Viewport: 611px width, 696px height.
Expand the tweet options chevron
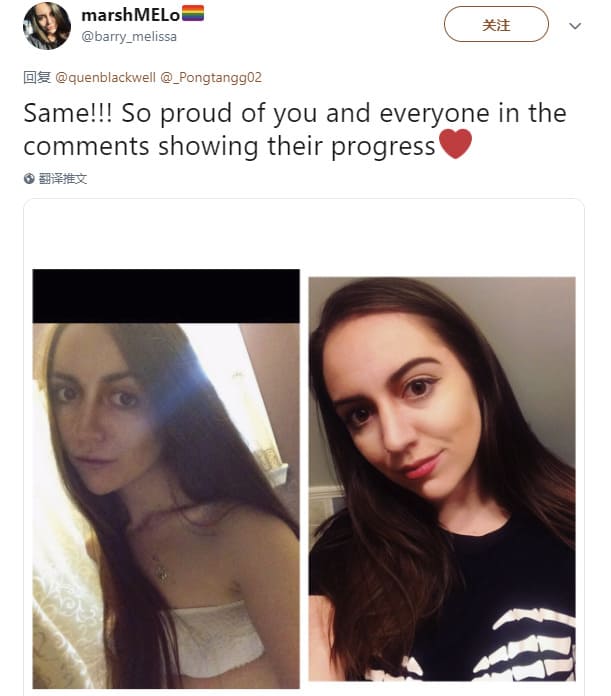pyautogui.click(x=575, y=27)
